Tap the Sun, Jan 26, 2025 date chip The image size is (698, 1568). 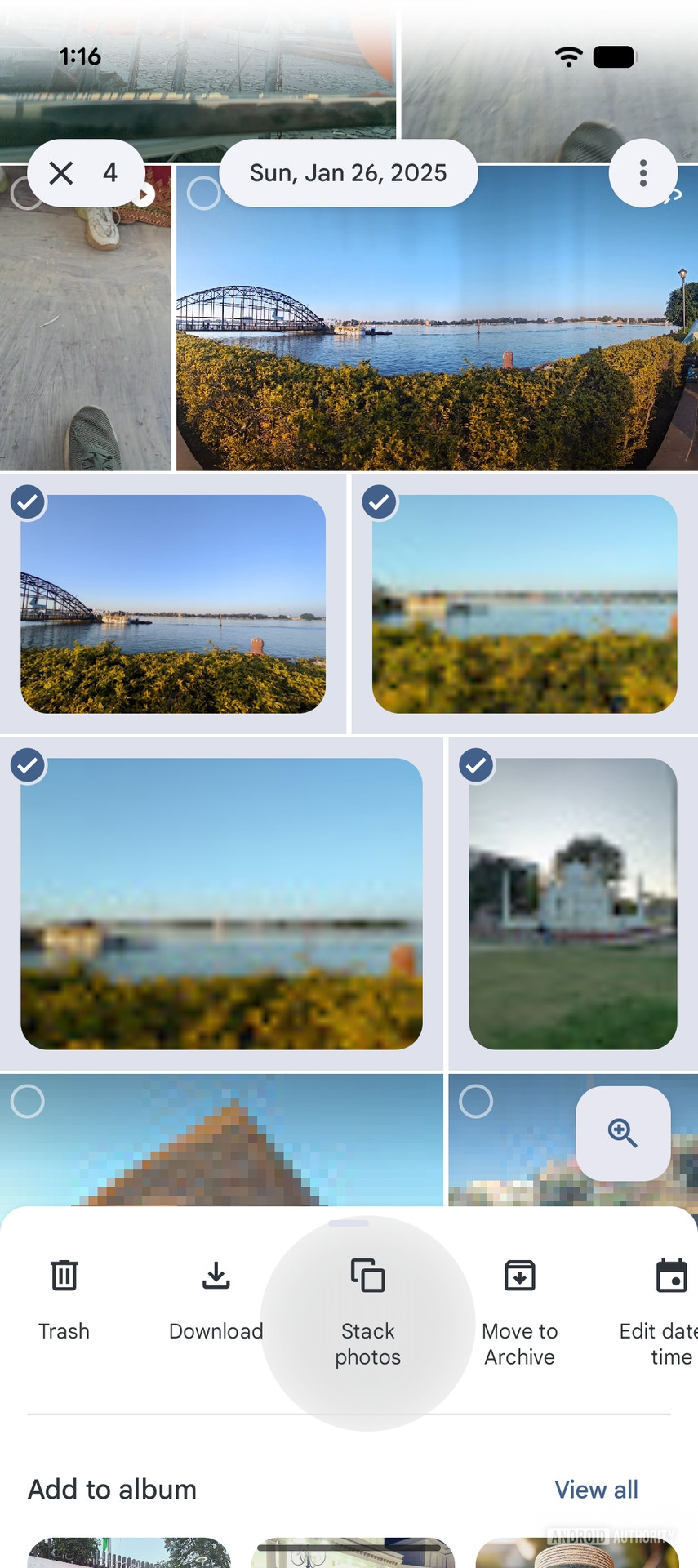tap(349, 172)
